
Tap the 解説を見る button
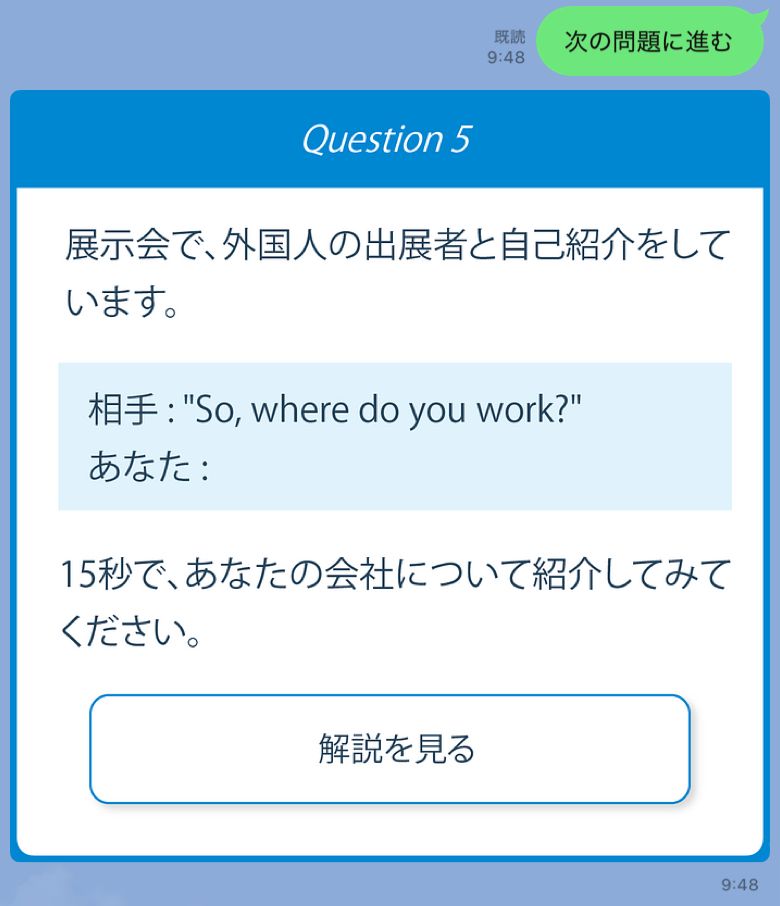[390, 749]
